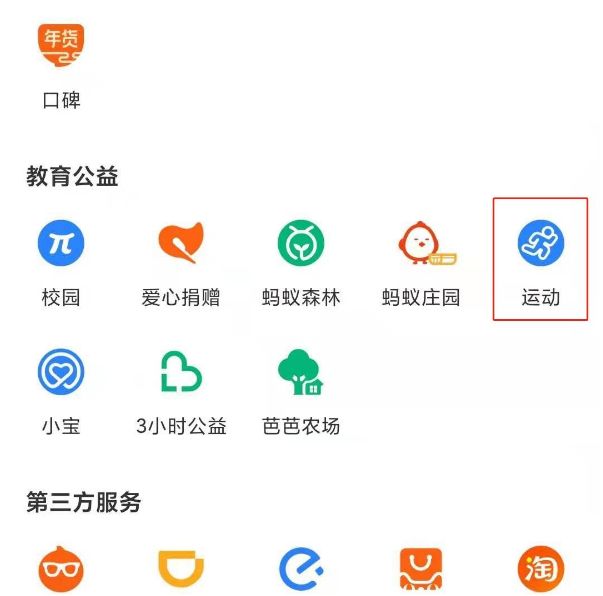Launch 爱心捐赠 donation service

pos(181,243)
